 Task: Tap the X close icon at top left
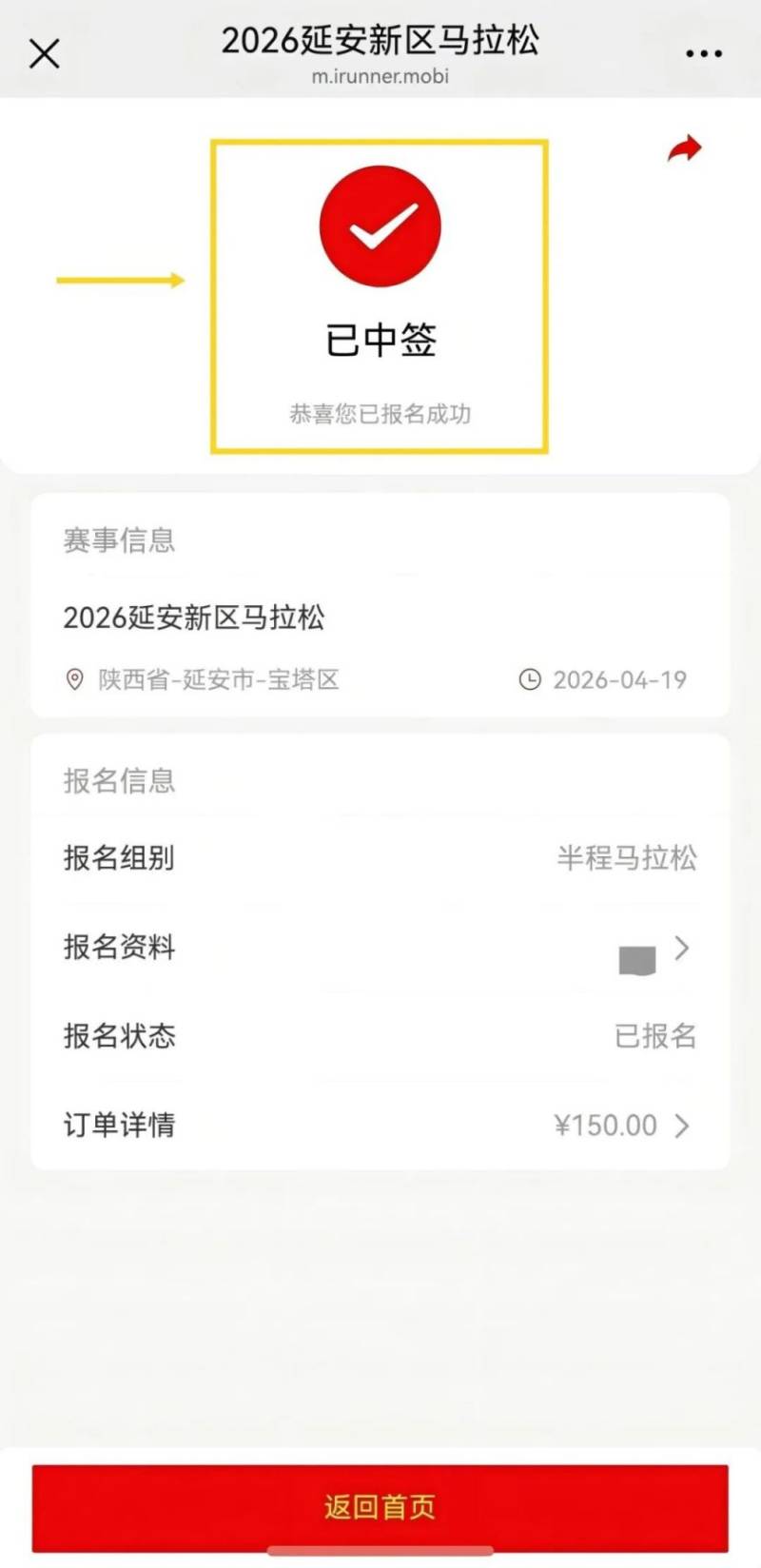pos(44,53)
